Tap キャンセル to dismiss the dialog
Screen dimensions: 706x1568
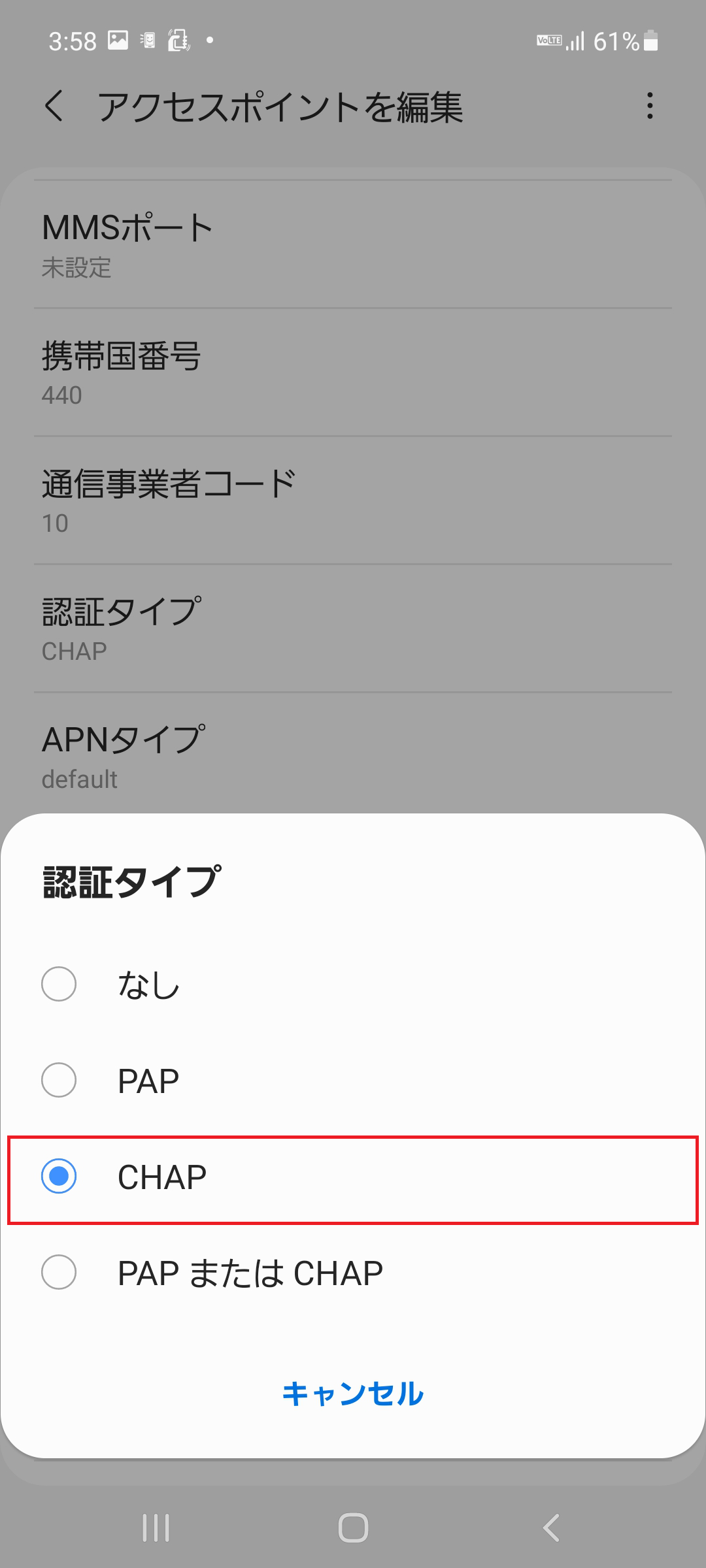pyautogui.click(x=353, y=1395)
